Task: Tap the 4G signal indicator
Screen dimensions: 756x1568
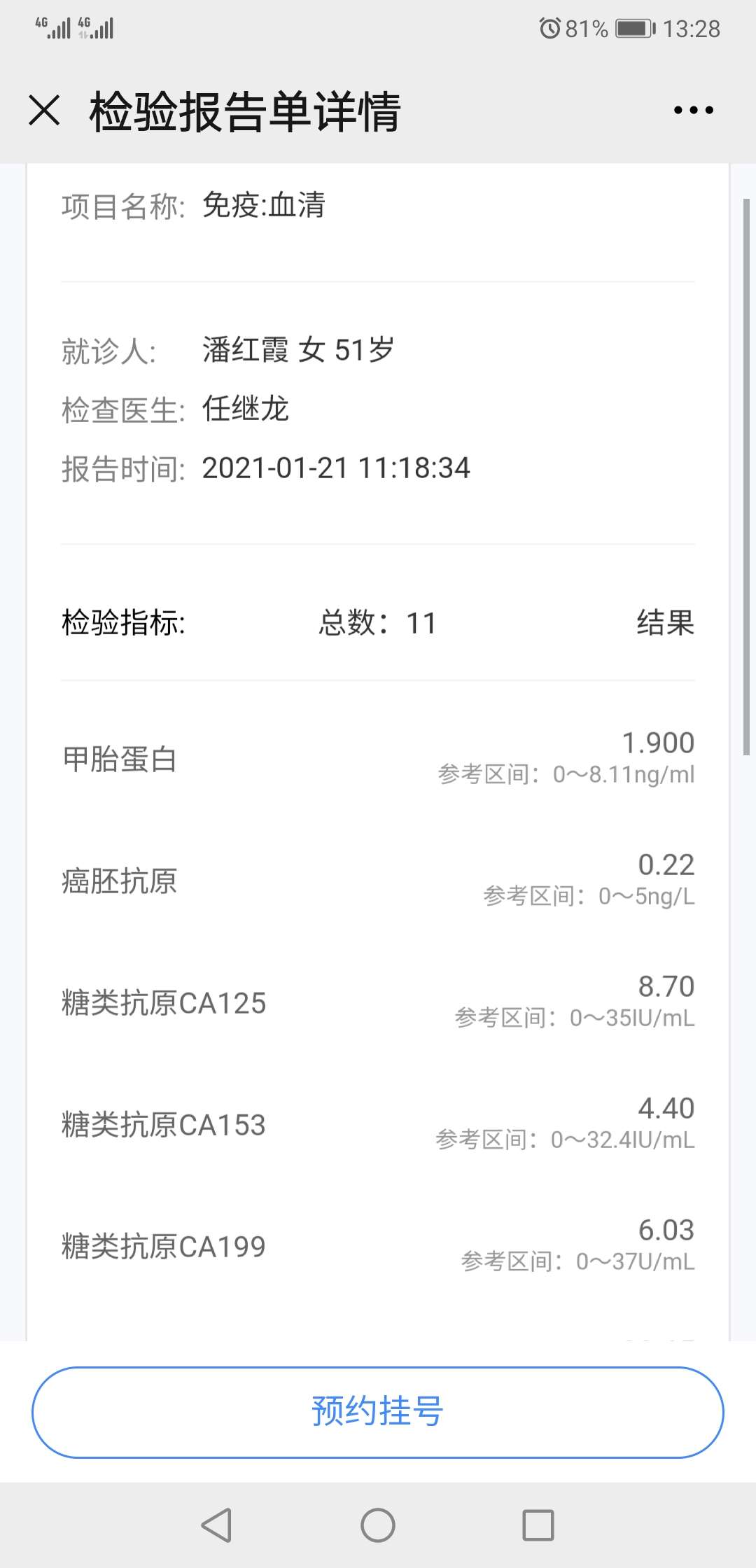Action: point(52,28)
